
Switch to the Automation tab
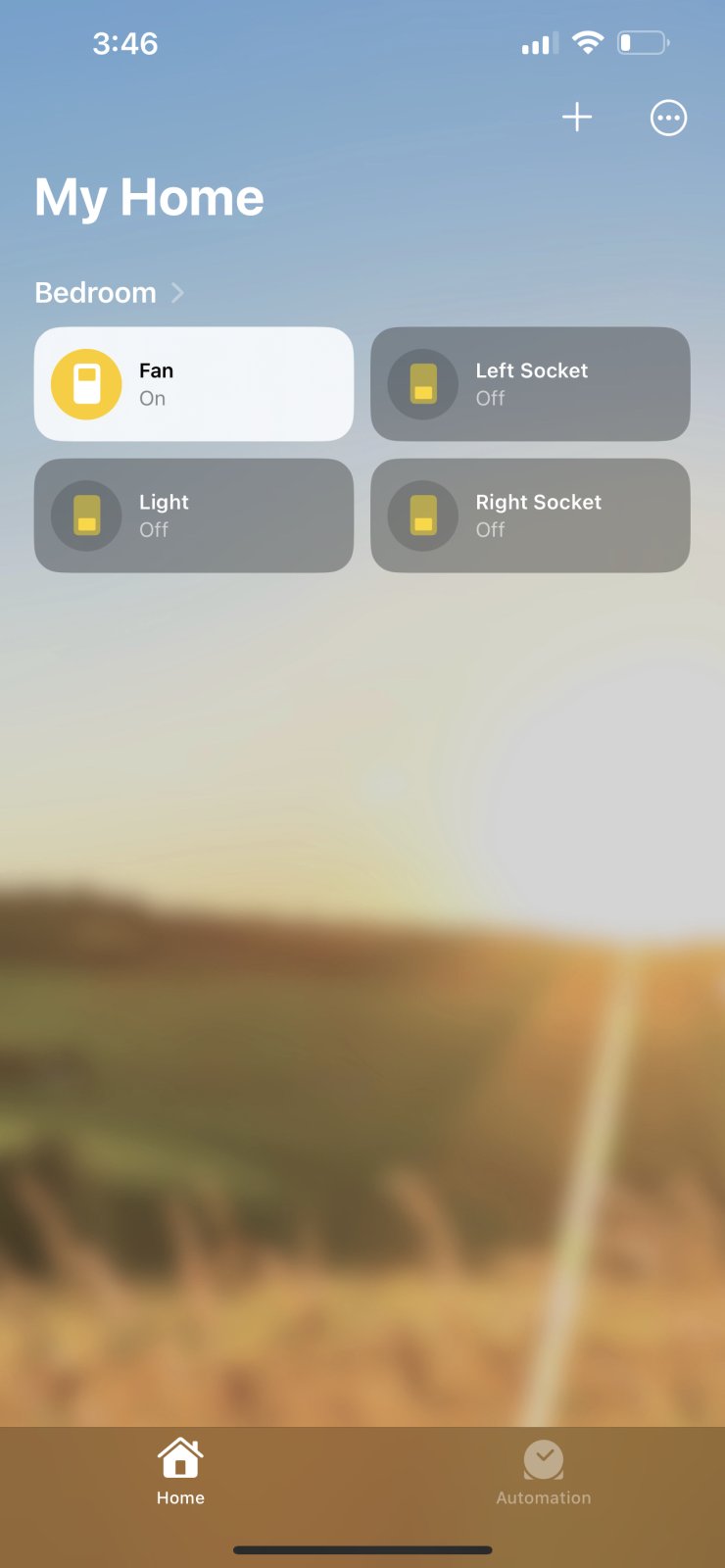click(544, 1473)
